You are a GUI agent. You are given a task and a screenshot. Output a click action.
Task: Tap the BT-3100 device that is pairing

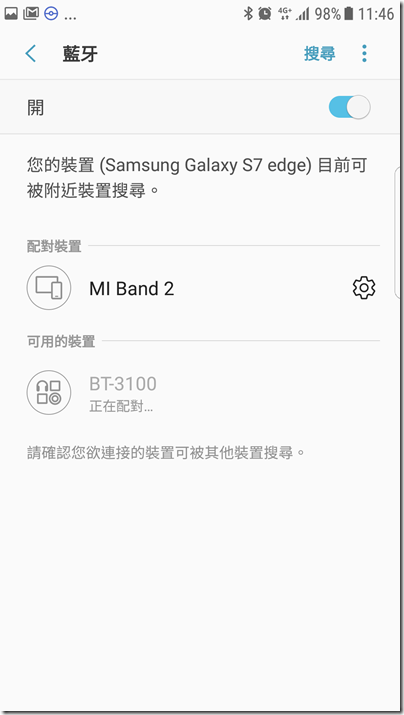coord(203,393)
